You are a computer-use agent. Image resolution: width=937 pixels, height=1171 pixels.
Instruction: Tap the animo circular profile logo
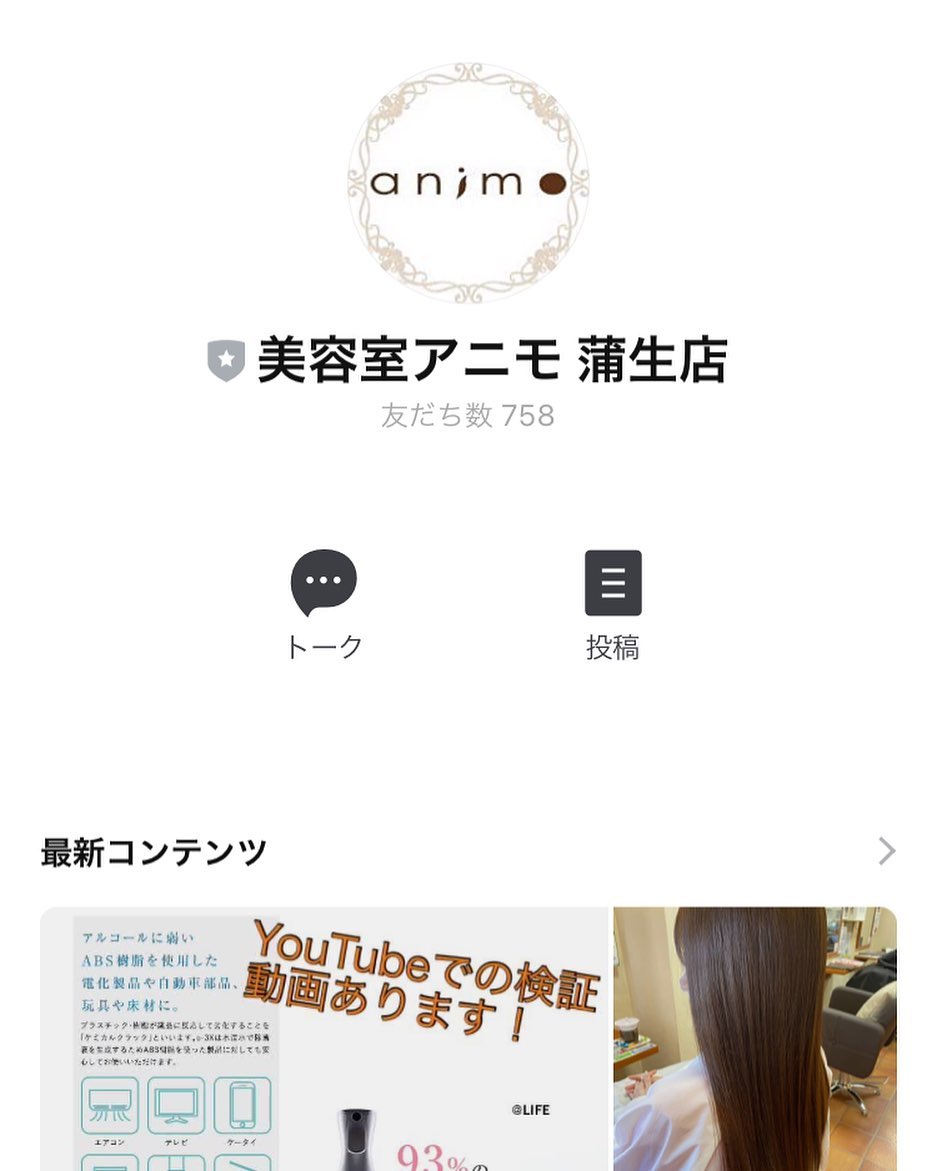[x=468, y=182]
